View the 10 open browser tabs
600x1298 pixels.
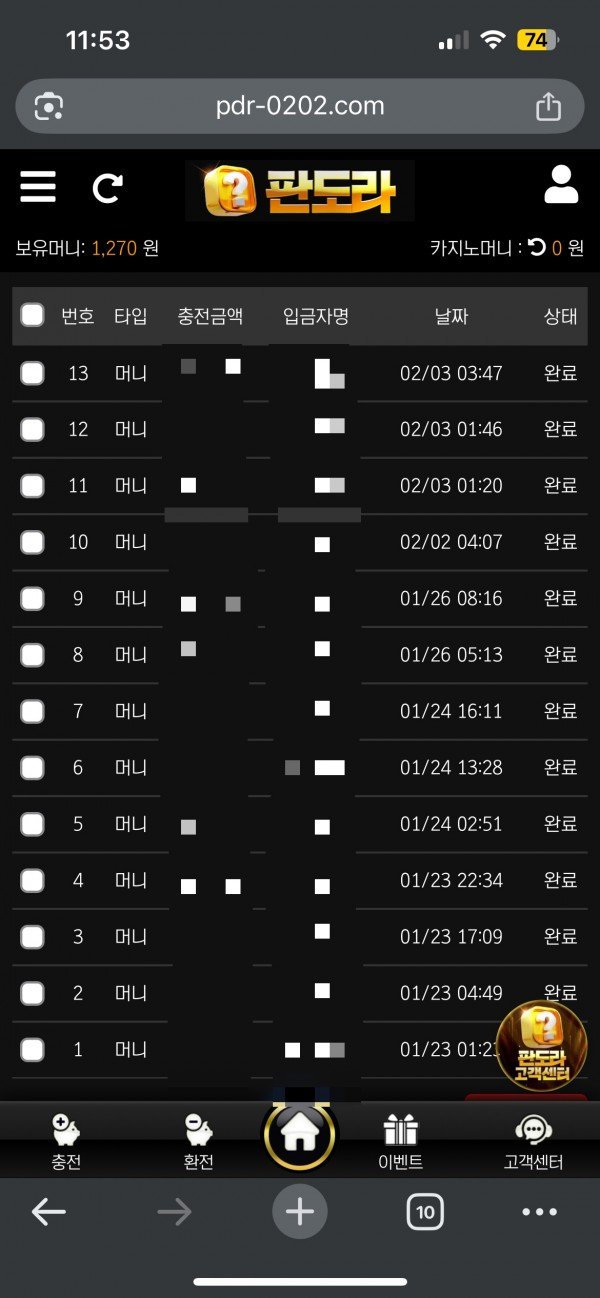[425, 1212]
